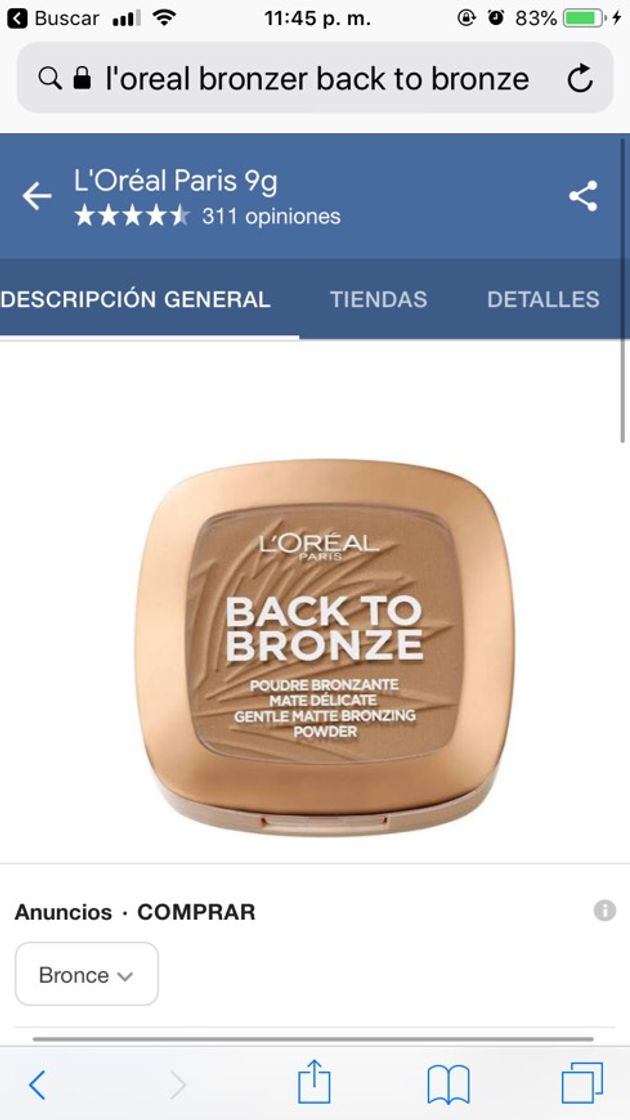Image resolution: width=630 pixels, height=1120 pixels.
Task: Select the Descripción General tab
Action: (136, 299)
